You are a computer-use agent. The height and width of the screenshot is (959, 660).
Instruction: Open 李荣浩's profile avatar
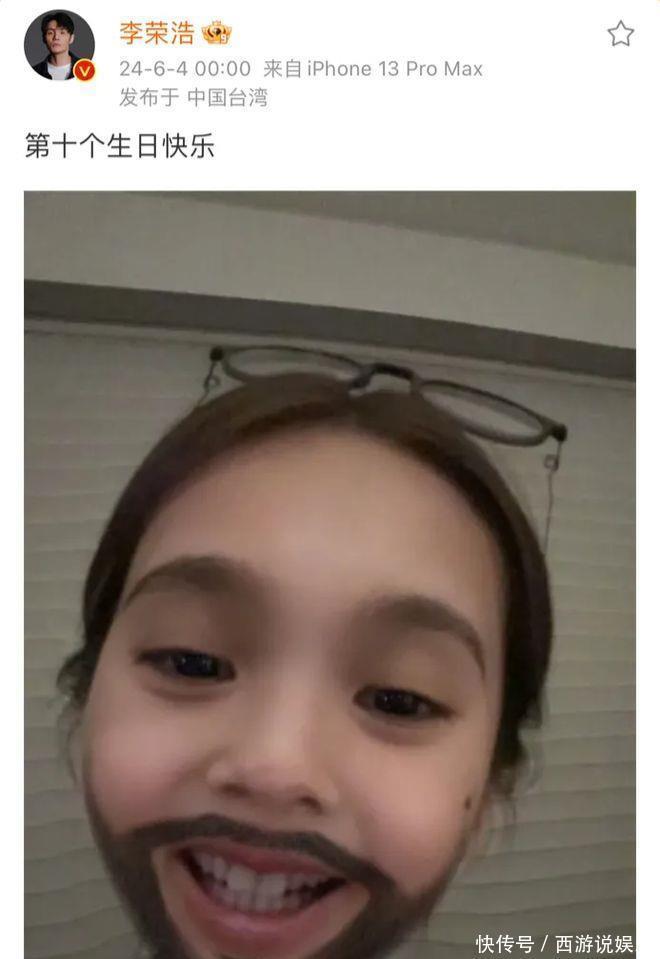click(59, 46)
